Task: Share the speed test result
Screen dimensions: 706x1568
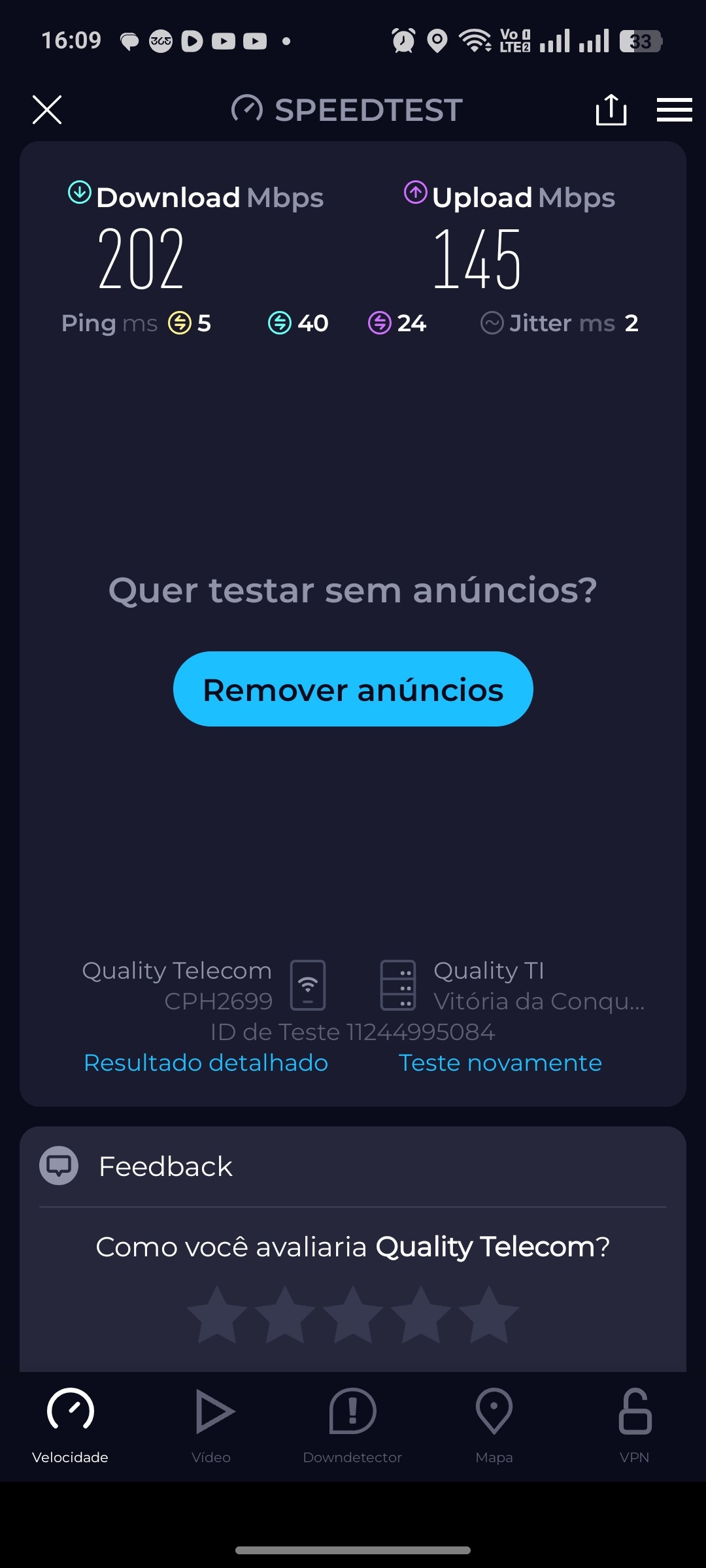Action: click(611, 110)
